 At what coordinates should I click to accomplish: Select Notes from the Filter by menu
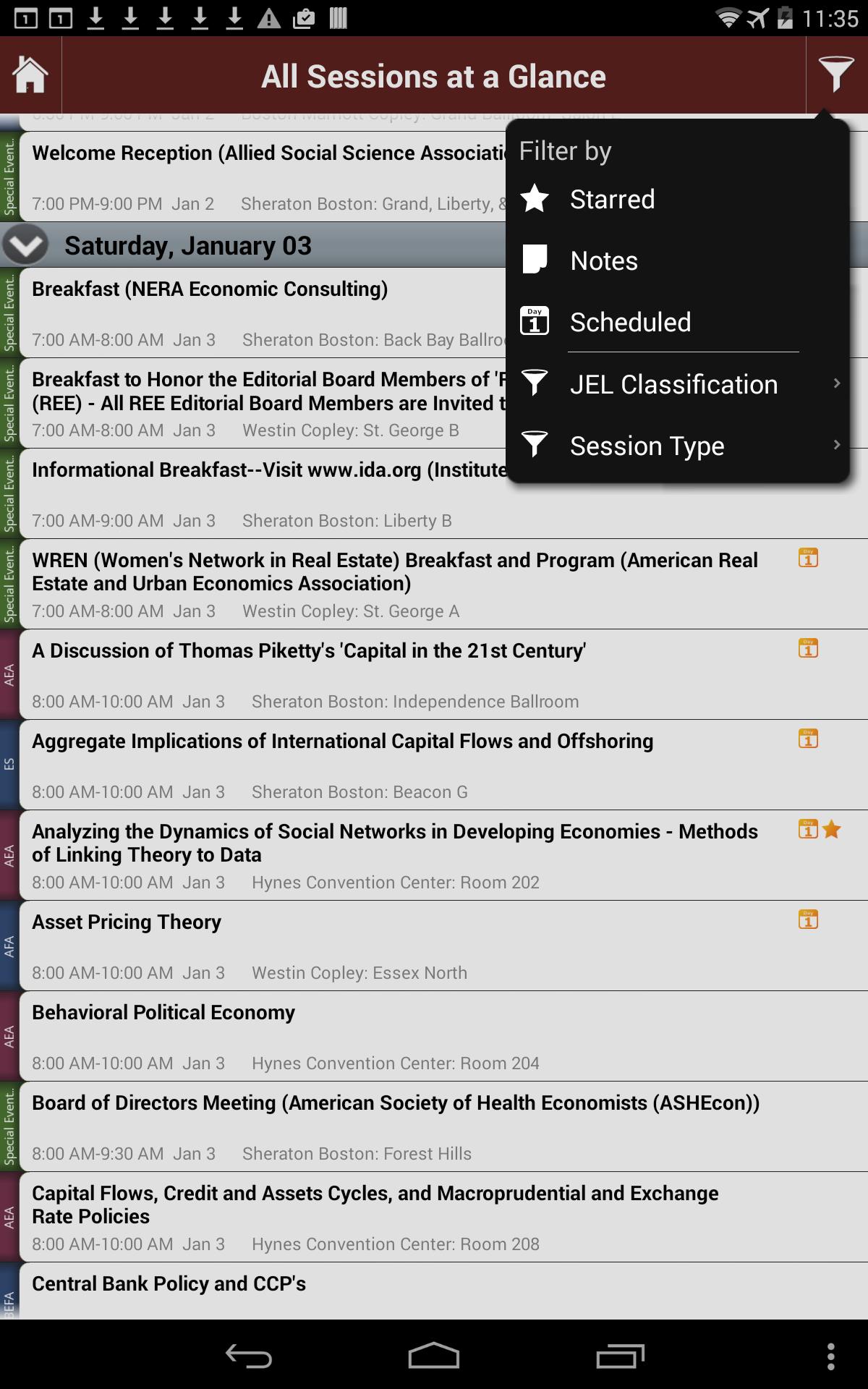click(x=604, y=260)
